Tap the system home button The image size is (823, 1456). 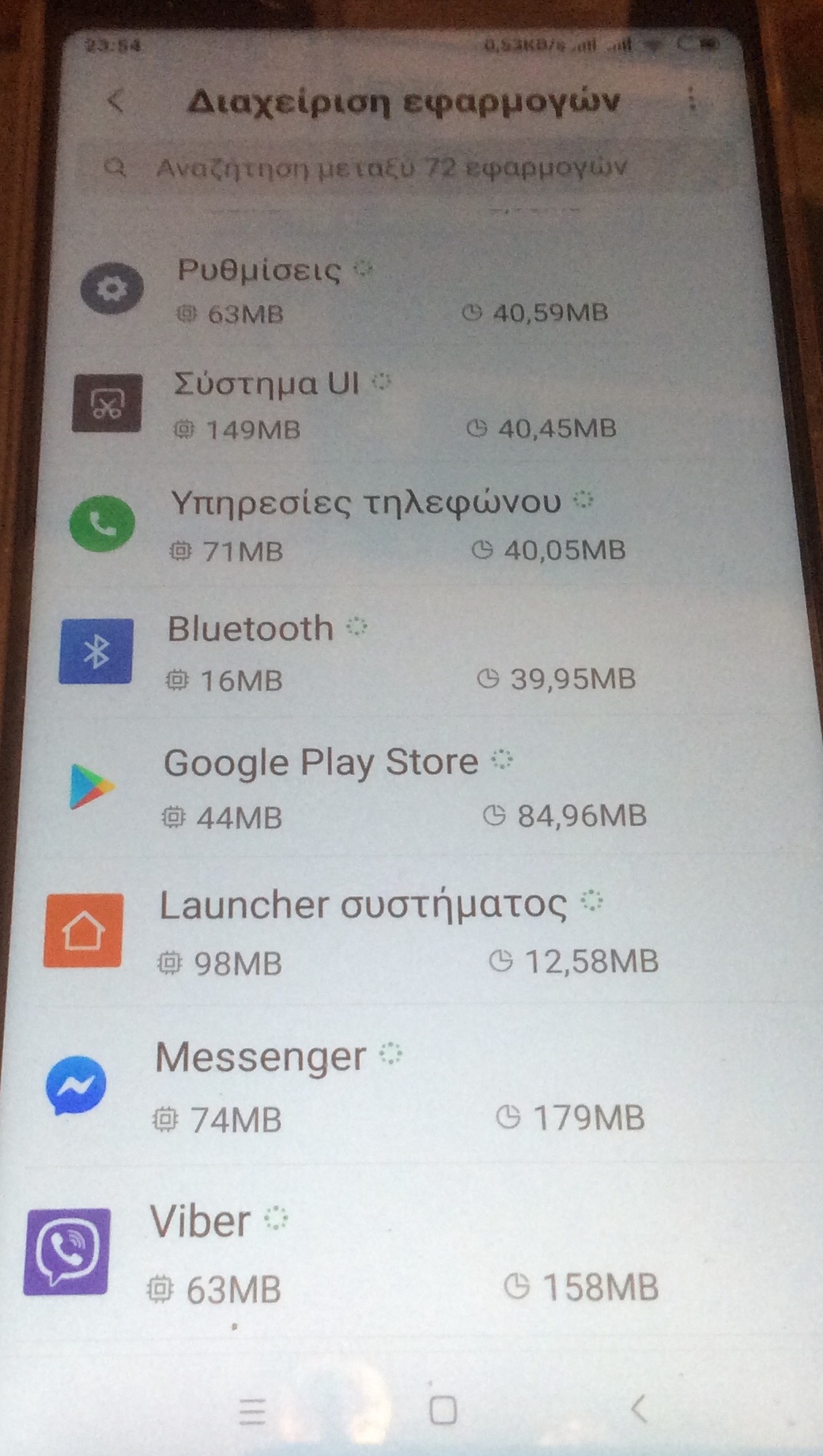[x=443, y=1409]
